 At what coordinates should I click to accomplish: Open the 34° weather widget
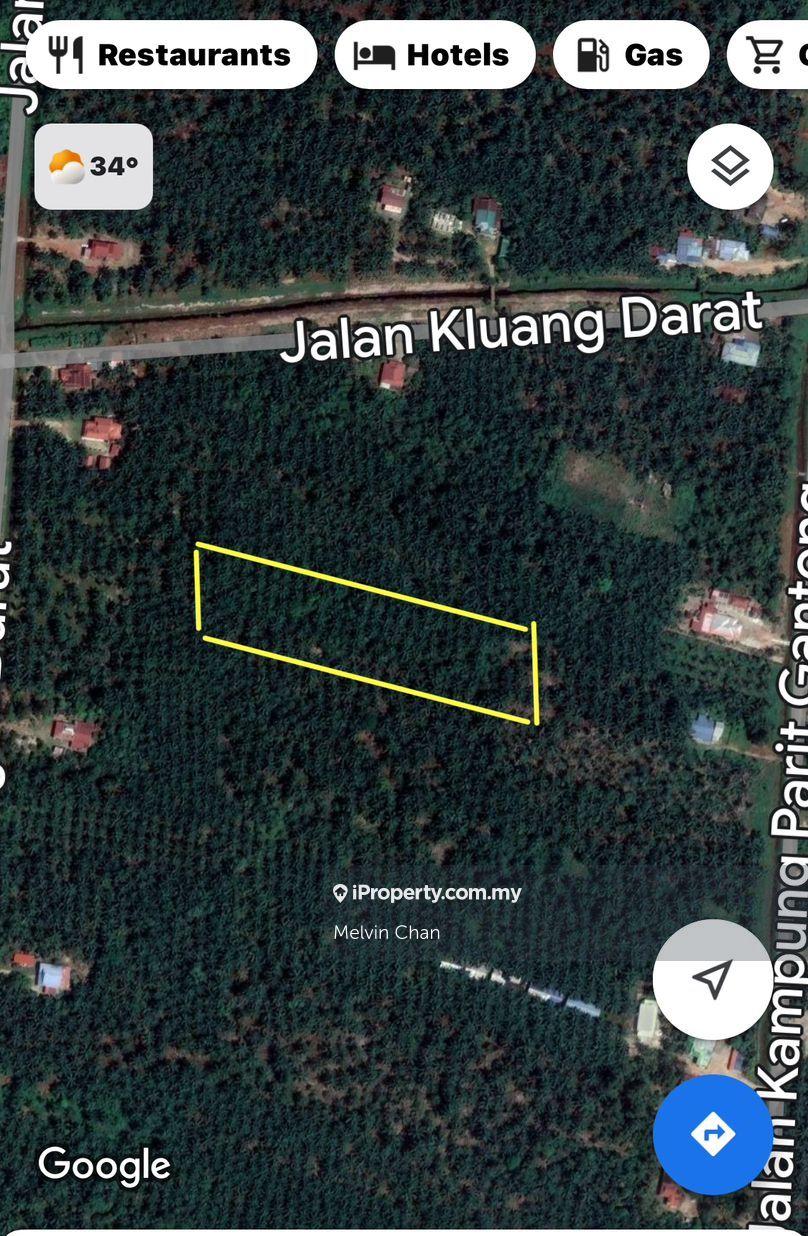click(94, 167)
